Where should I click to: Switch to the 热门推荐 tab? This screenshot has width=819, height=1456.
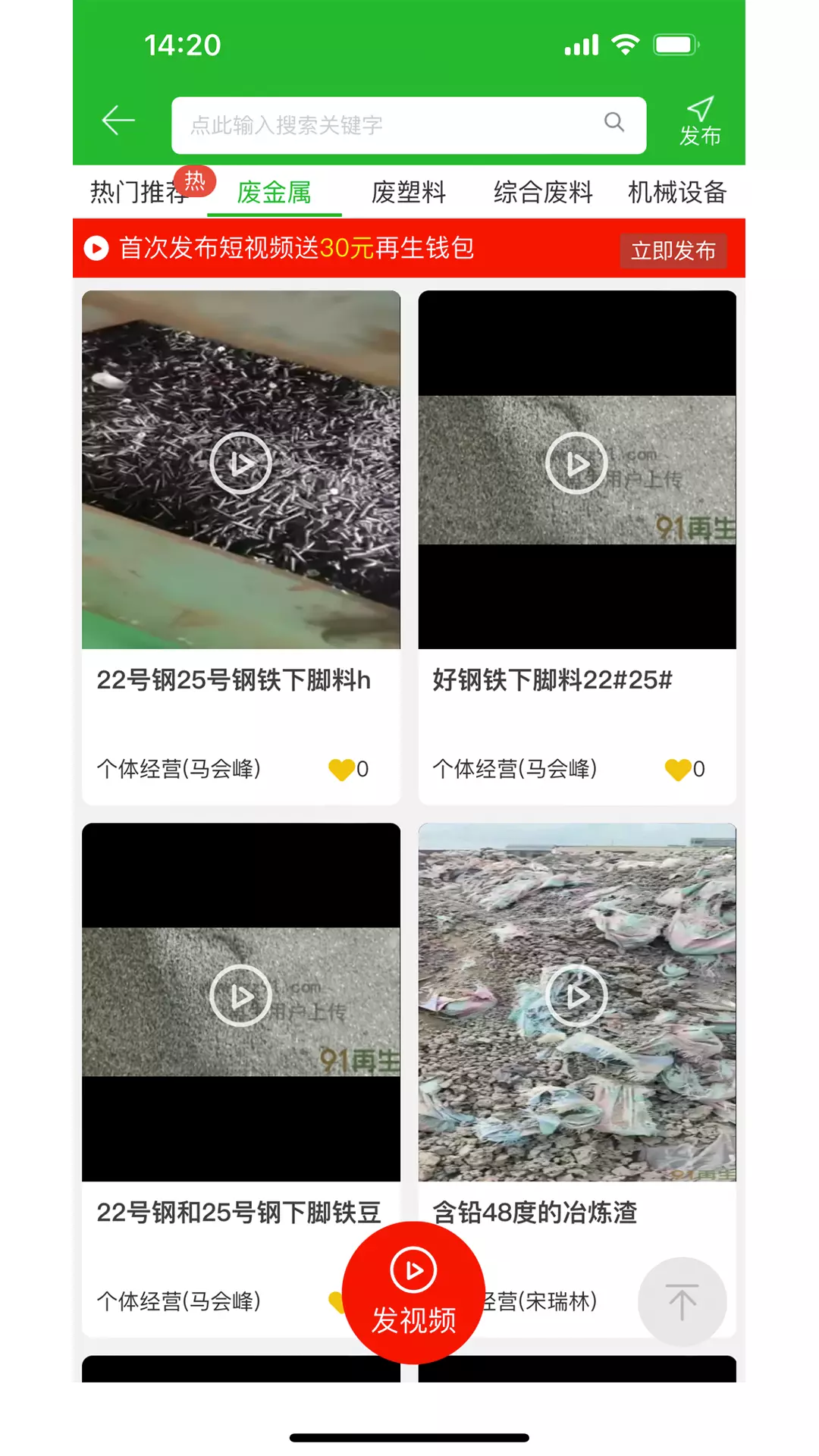pyautogui.click(x=140, y=192)
